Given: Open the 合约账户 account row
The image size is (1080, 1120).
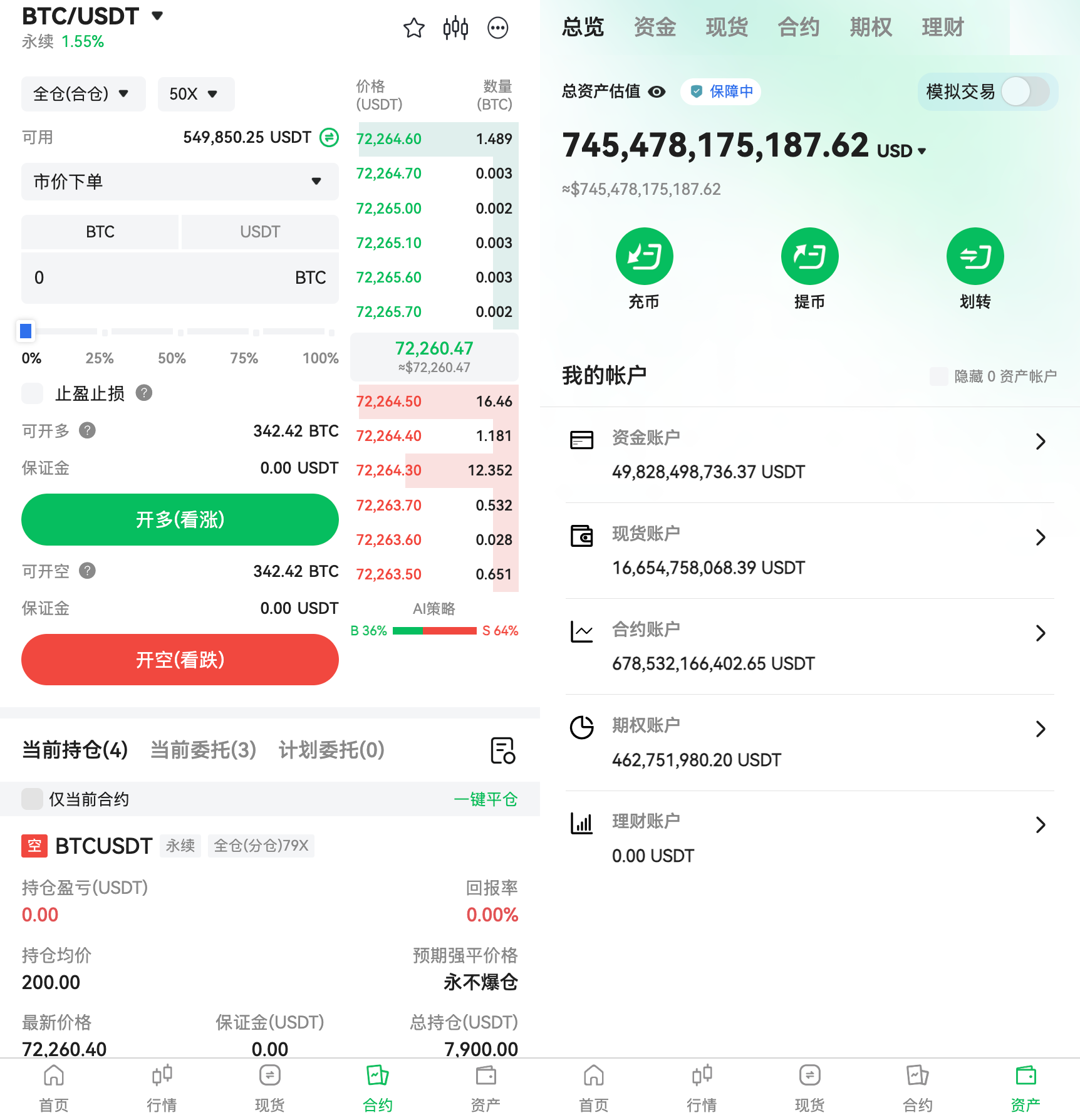Looking at the screenshot, I should click(809, 646).
